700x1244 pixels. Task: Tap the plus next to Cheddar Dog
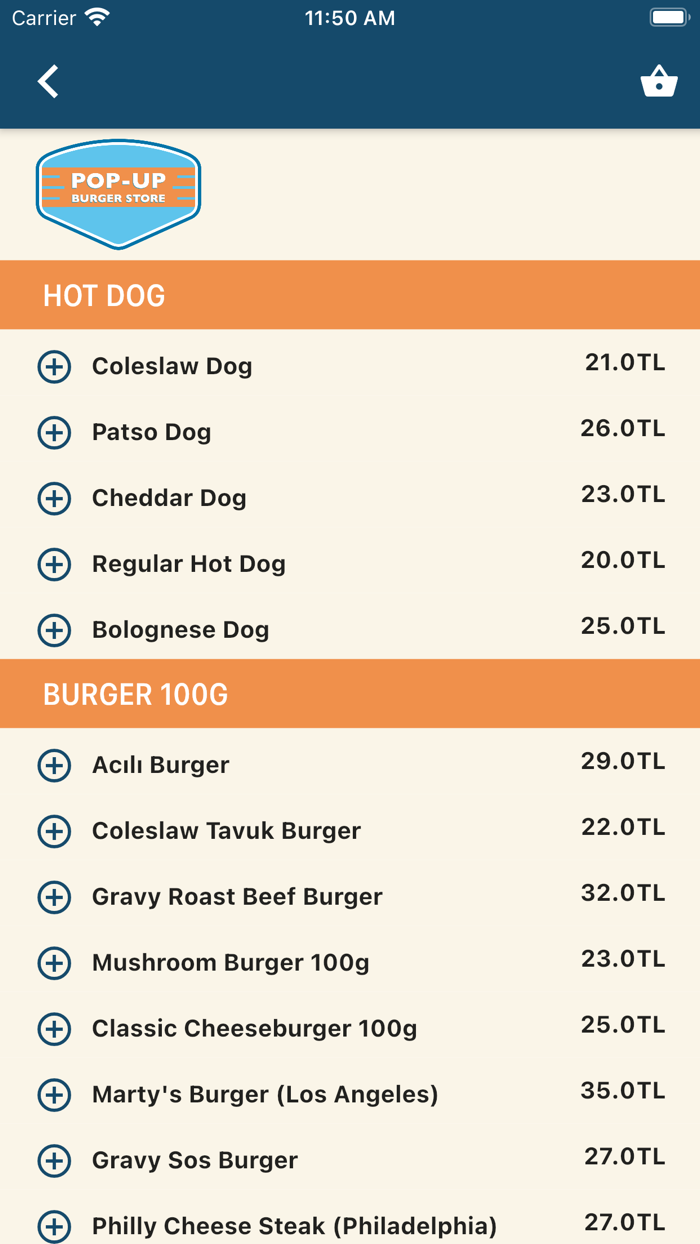54,499
